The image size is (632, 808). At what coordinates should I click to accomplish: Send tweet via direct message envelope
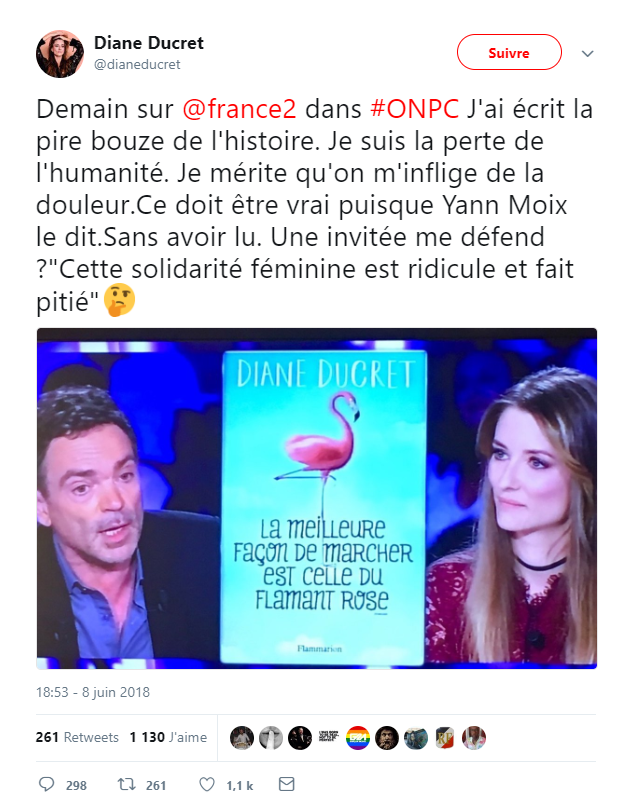(286, 785)
